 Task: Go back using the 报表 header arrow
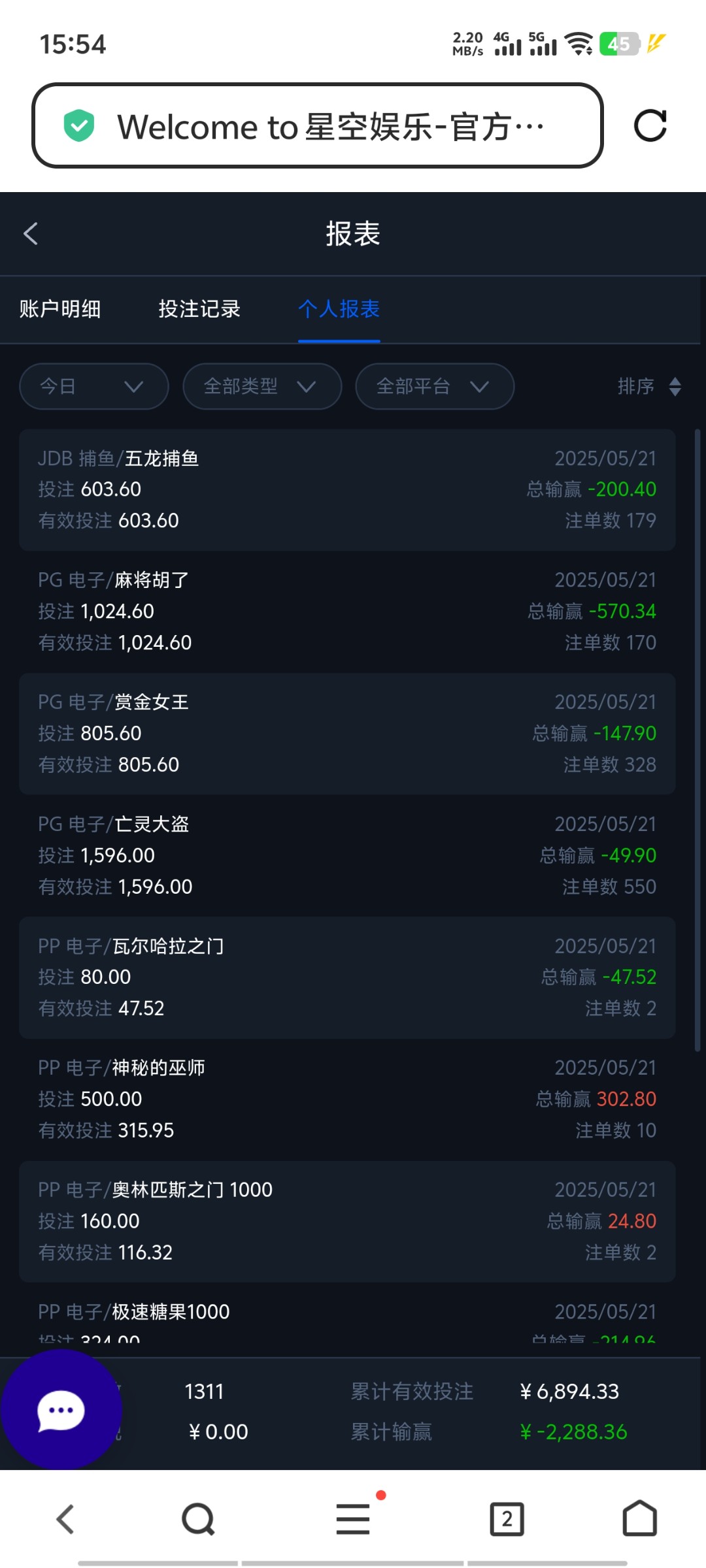[x=31, y=233]
